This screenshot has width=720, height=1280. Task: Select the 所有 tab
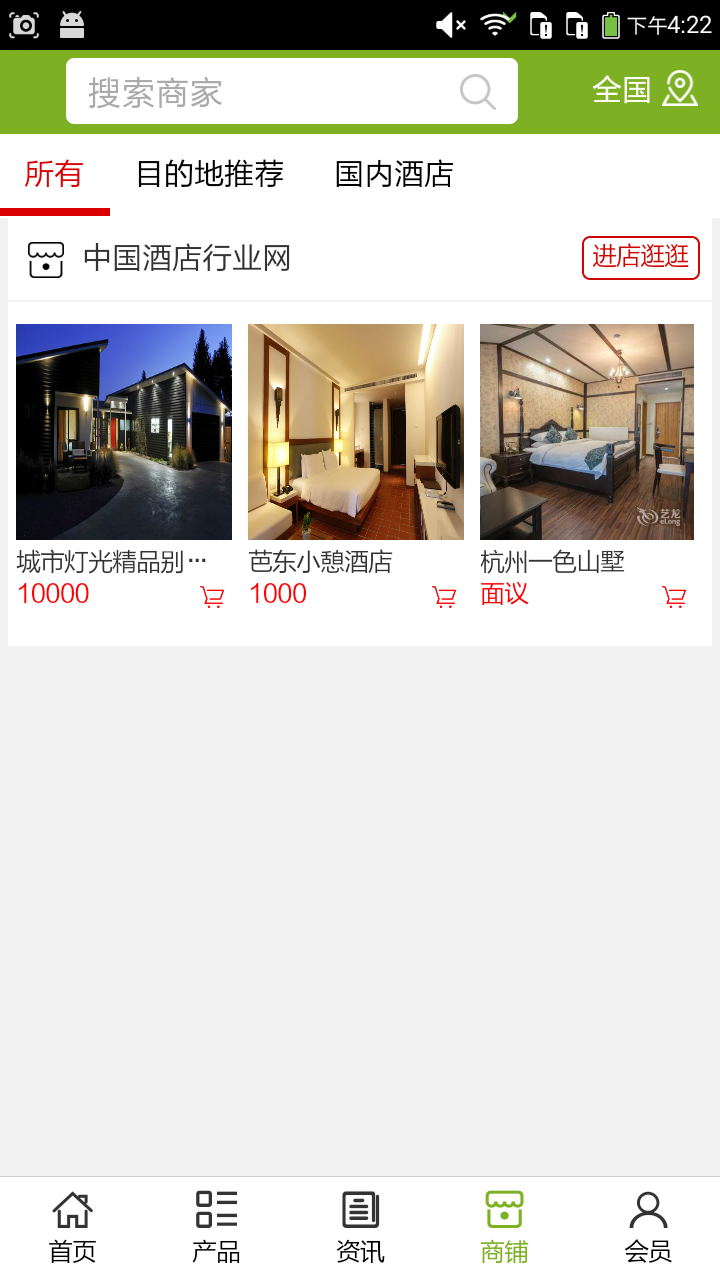tap(54, 174)
